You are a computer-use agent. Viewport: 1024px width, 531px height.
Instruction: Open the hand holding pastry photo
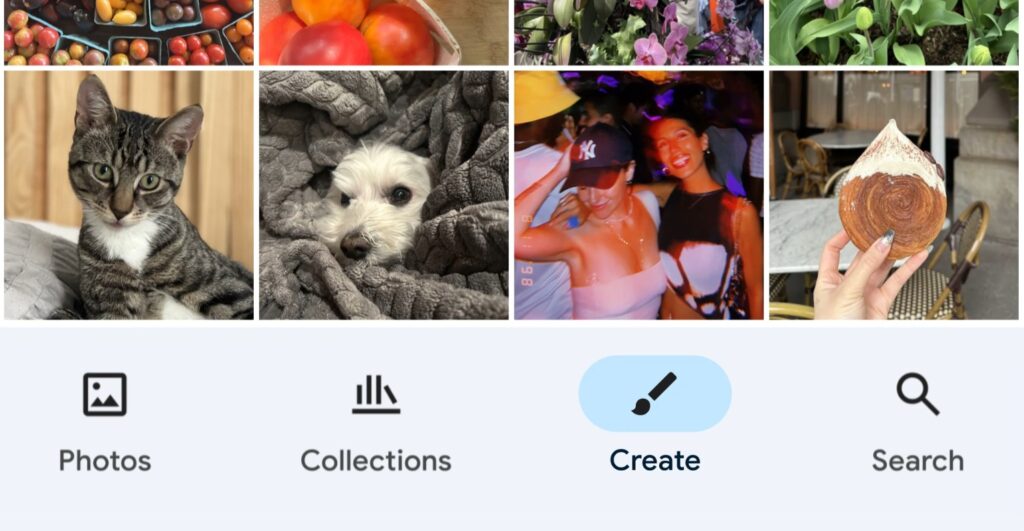tap(894, 195)
